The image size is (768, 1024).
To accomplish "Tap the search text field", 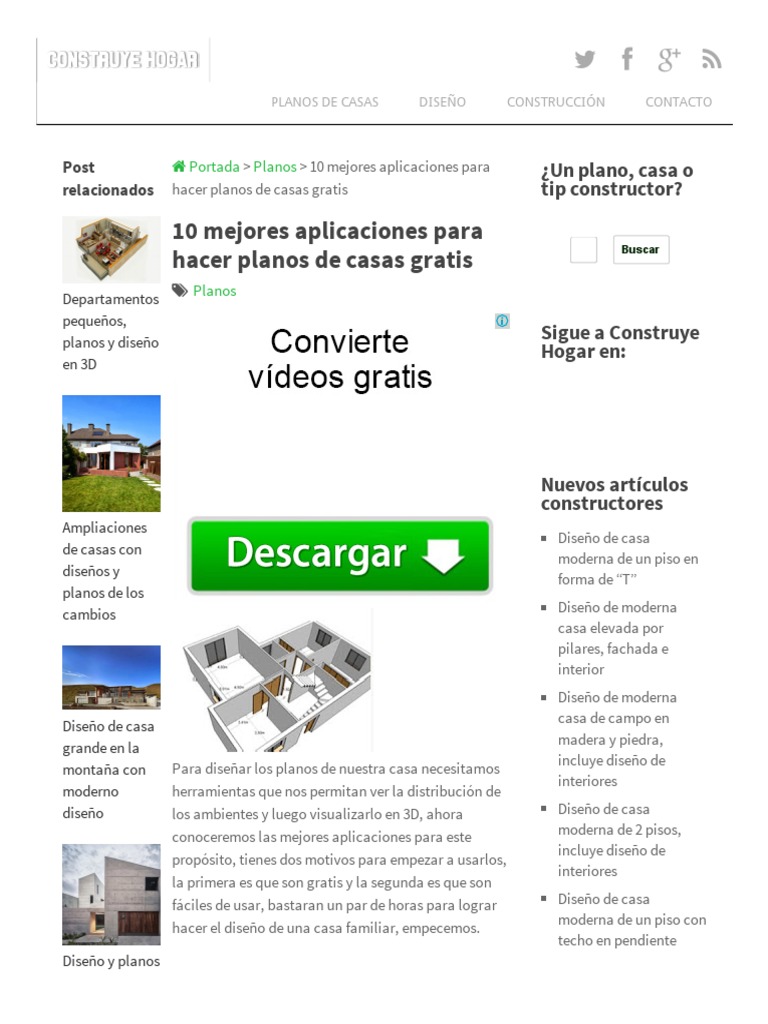I will (x=583, y=249).
